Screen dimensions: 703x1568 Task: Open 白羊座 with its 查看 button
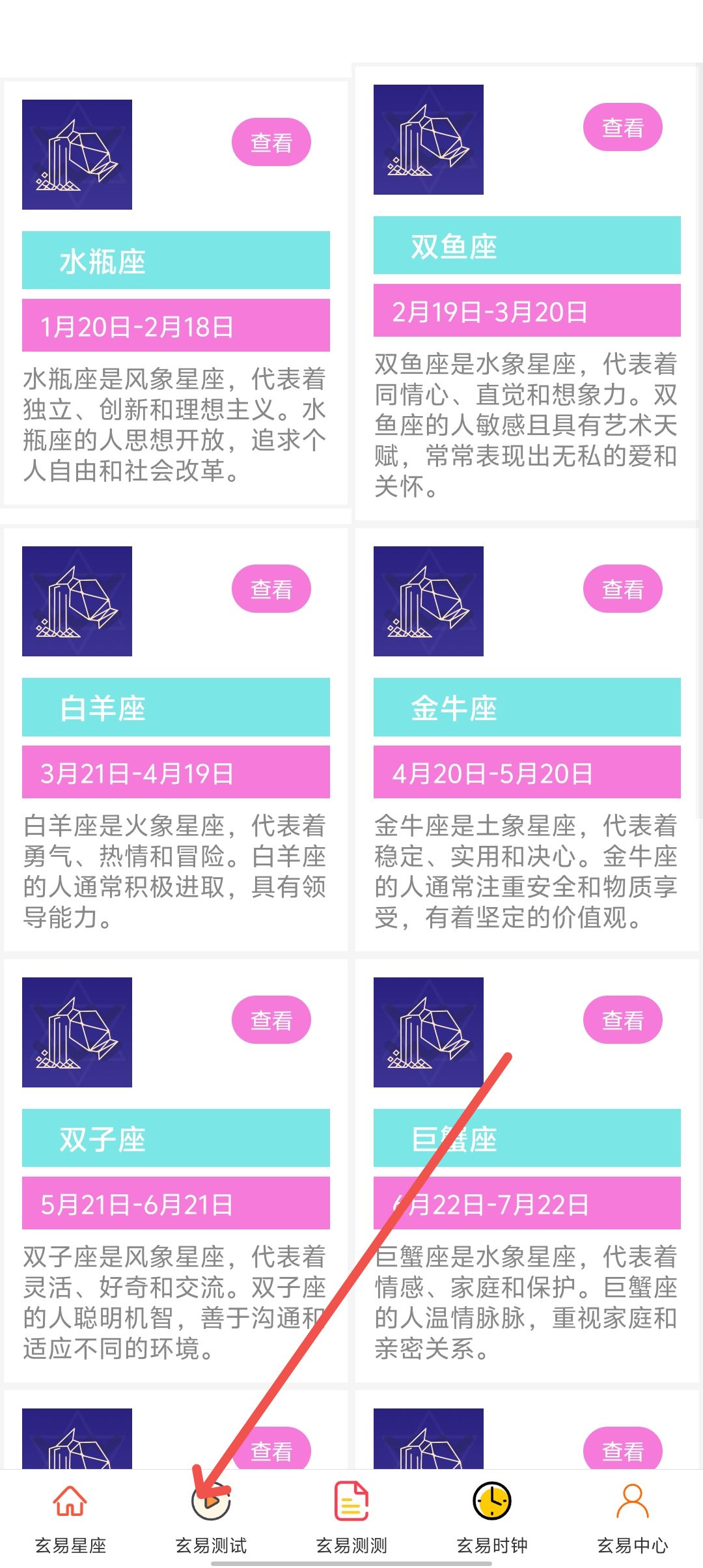coord(271,589)
